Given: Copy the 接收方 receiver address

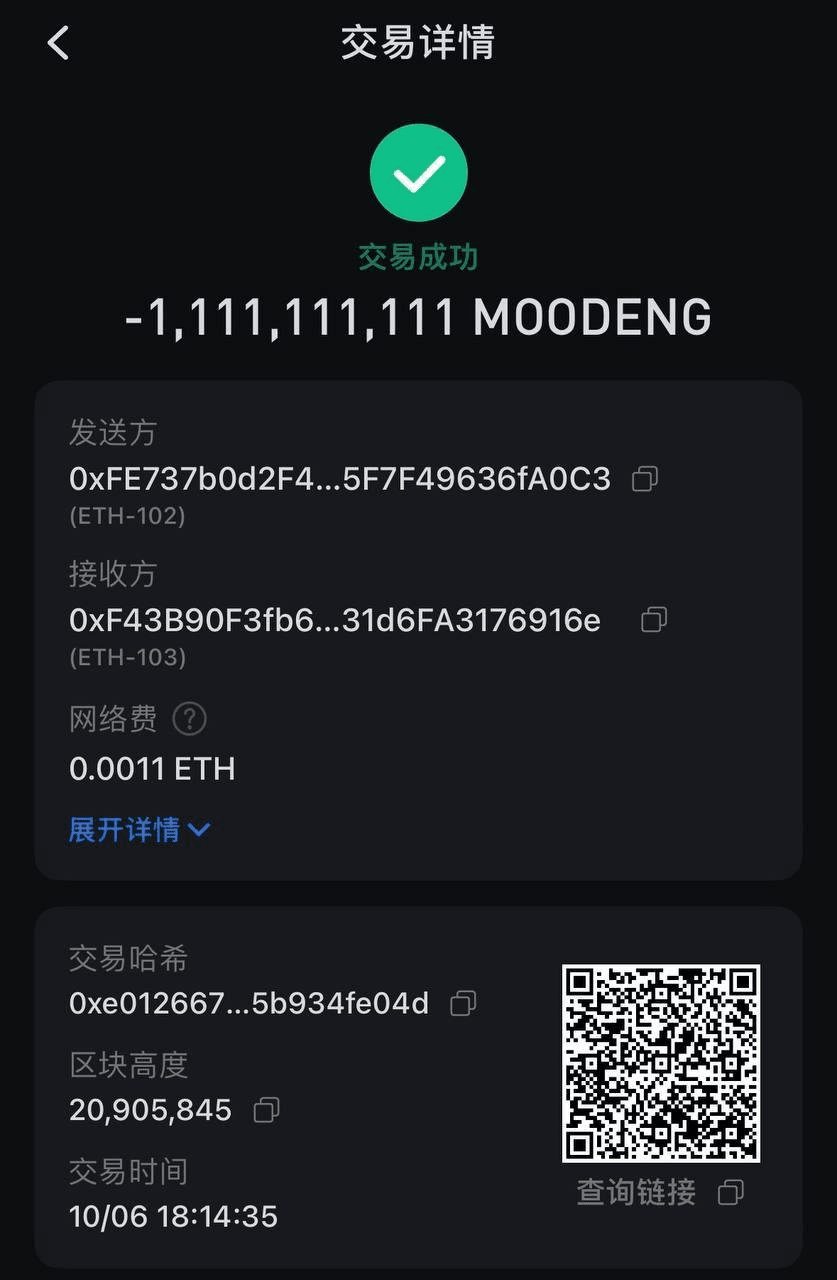Looking at the screenshot, I should tap(653, 620).
